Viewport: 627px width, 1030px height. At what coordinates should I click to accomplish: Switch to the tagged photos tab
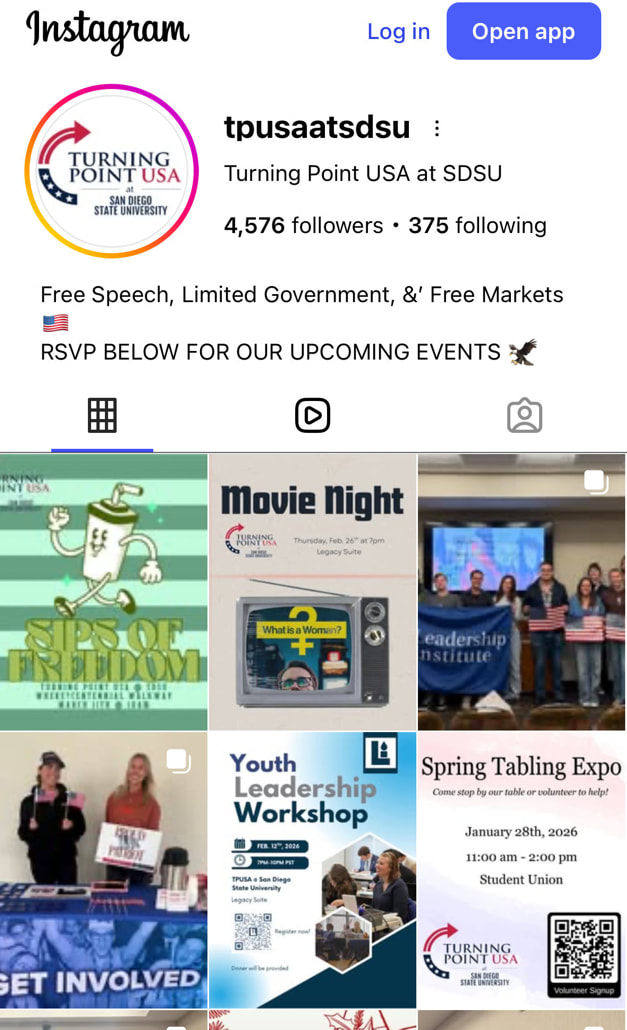pos(524,415)
